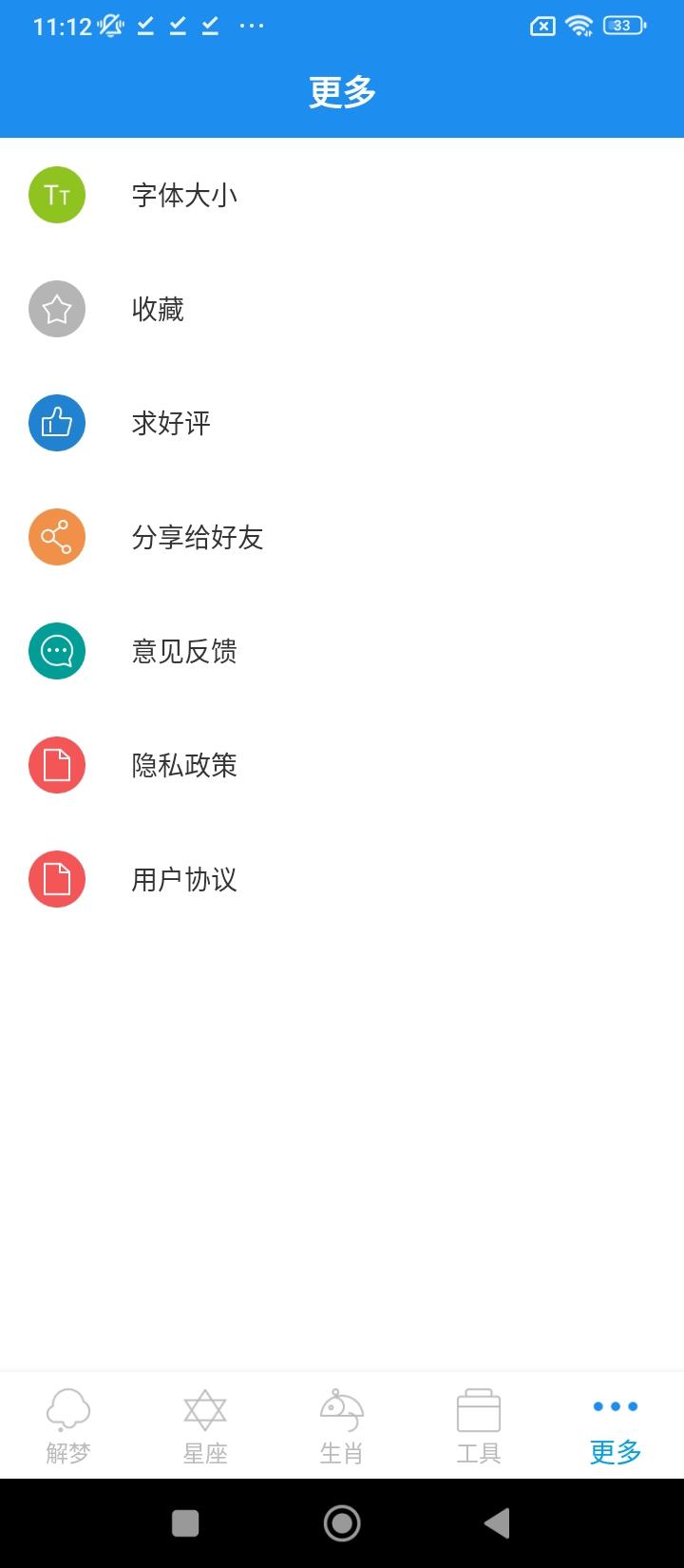Click the teal feedback speech bubble icon

(57, 651)
